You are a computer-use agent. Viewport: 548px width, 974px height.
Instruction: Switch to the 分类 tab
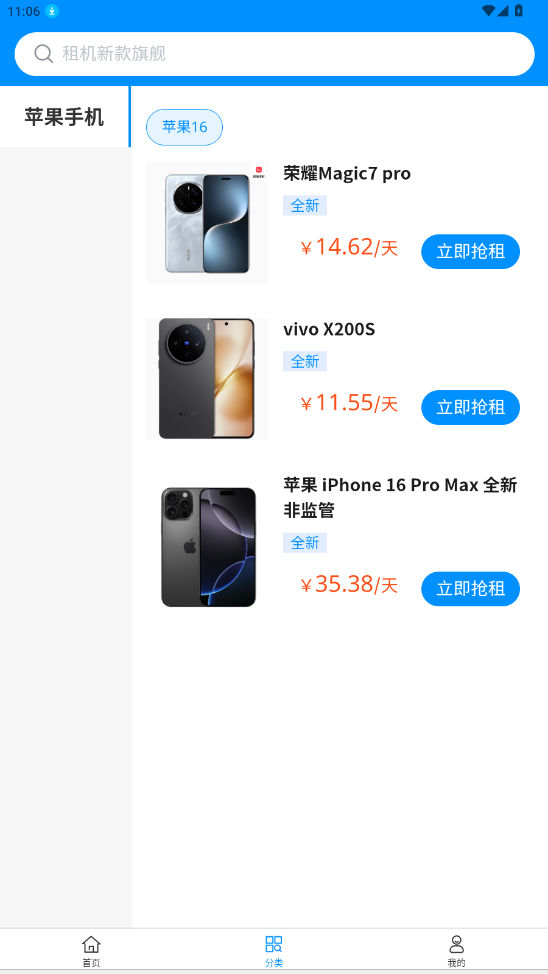pos(274,950)
